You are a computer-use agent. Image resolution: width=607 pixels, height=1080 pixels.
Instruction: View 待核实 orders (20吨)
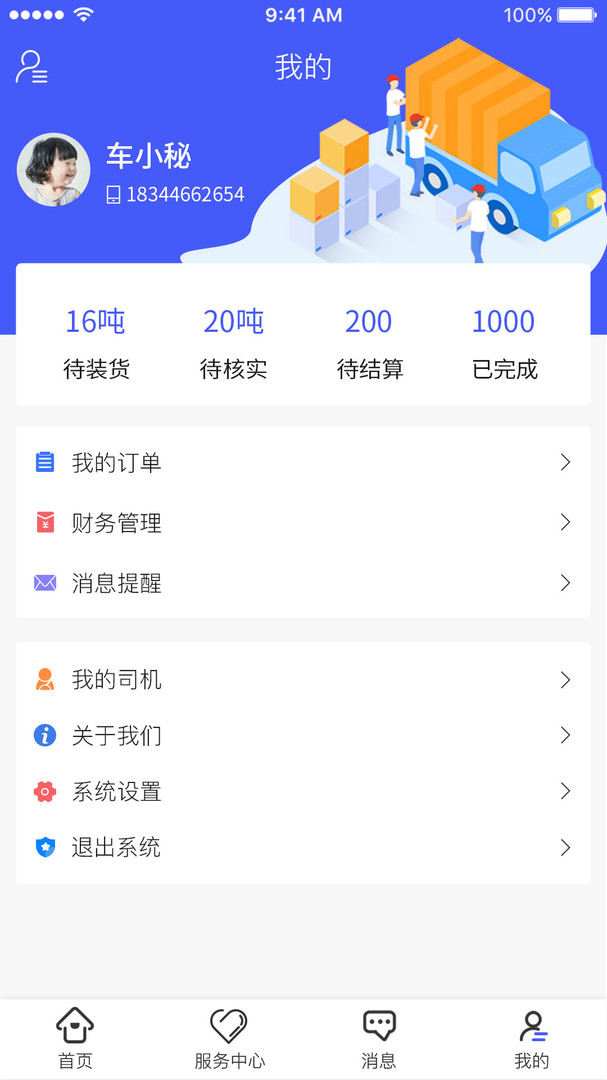pyautogui.click(x=233, y=343)
